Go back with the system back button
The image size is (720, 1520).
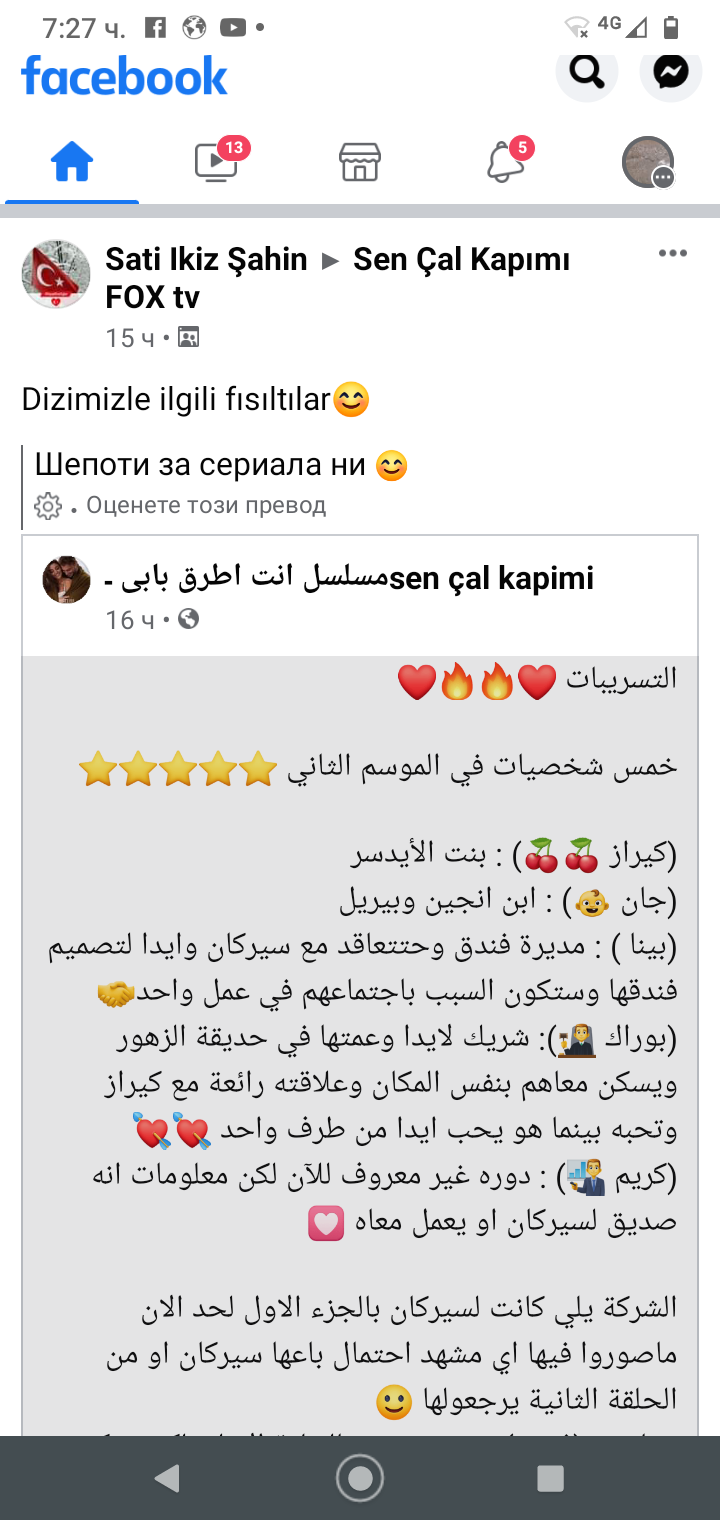click(168, 1478)
